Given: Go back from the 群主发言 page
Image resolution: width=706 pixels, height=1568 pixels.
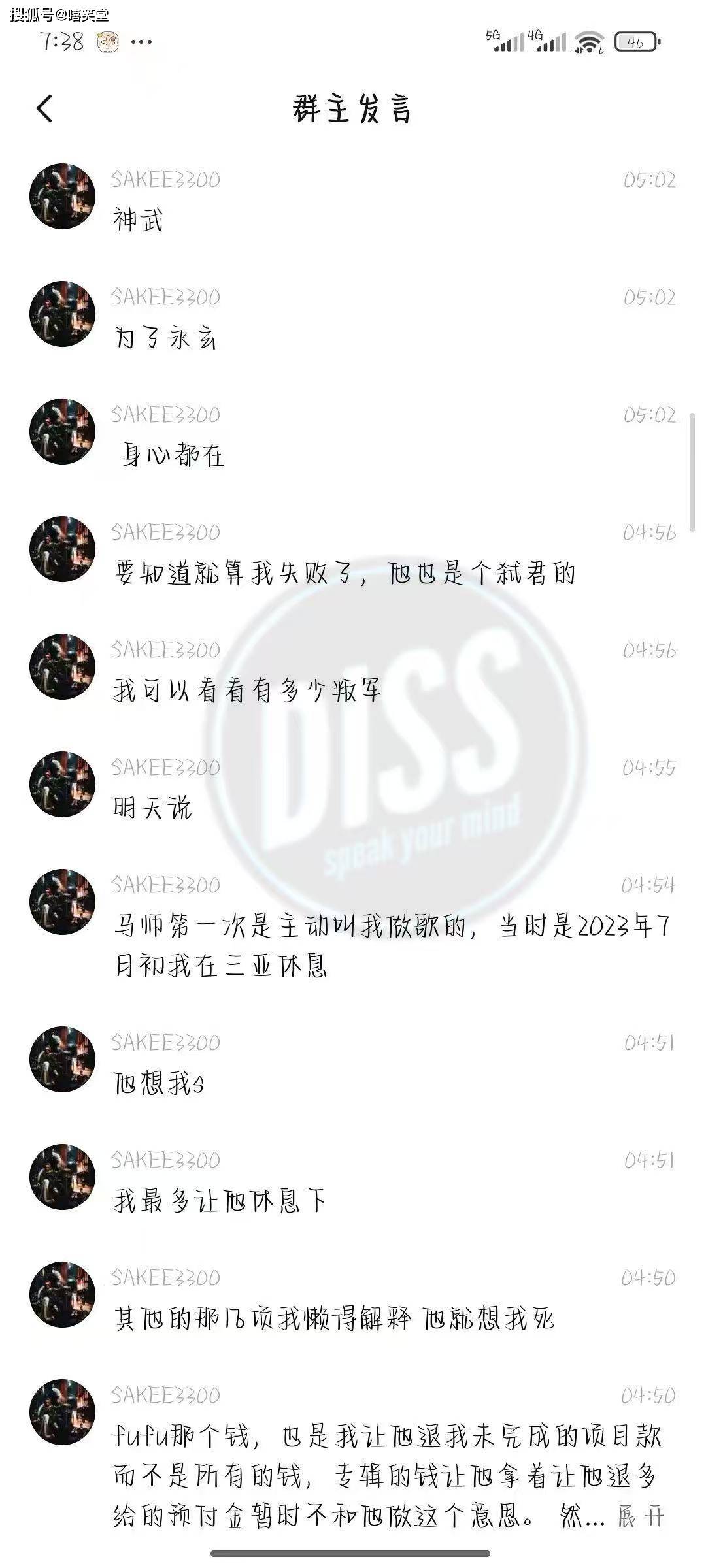Looking at the screenshot, I should click(44, 108).
